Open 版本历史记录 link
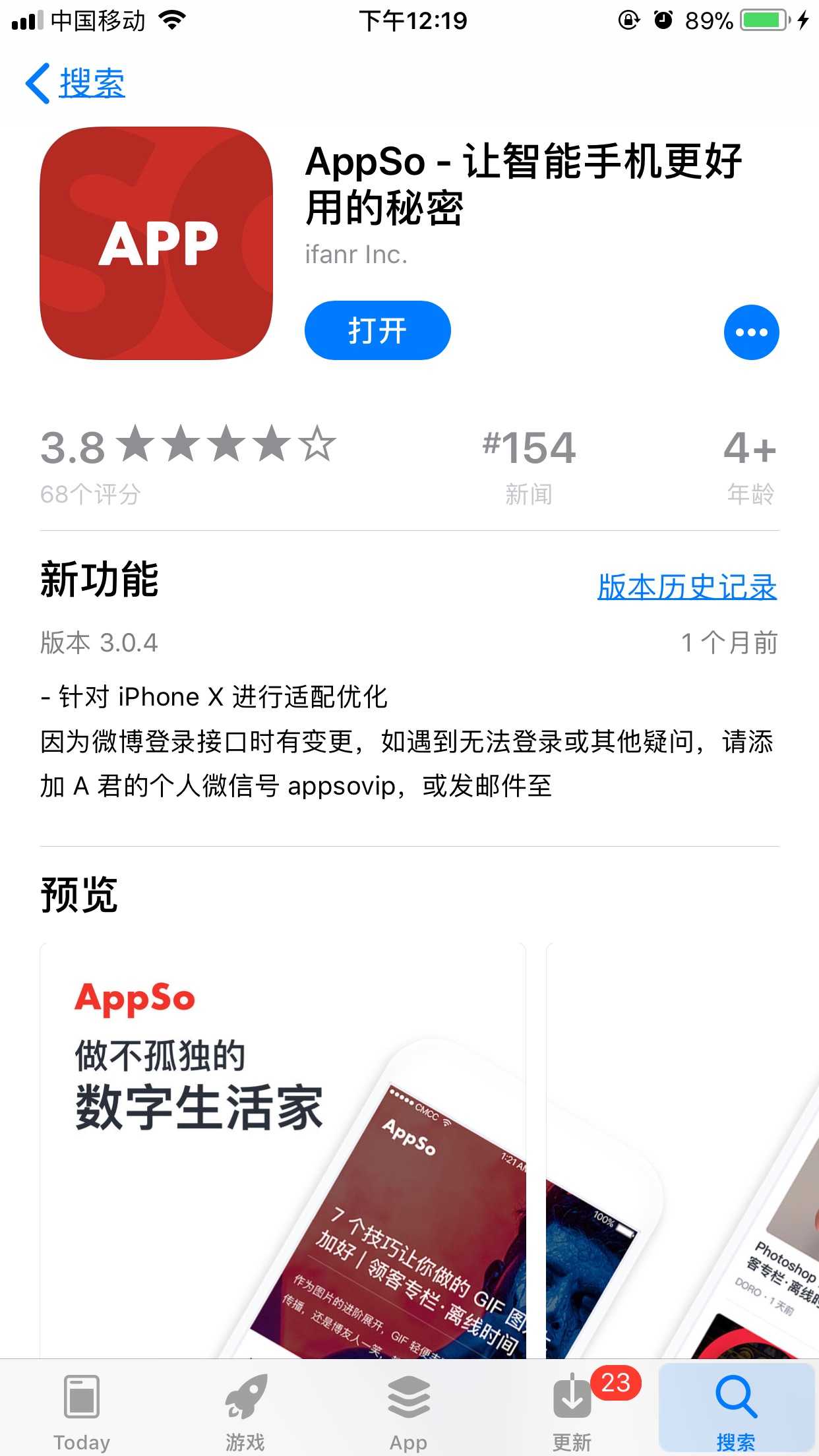 (686, 587)
